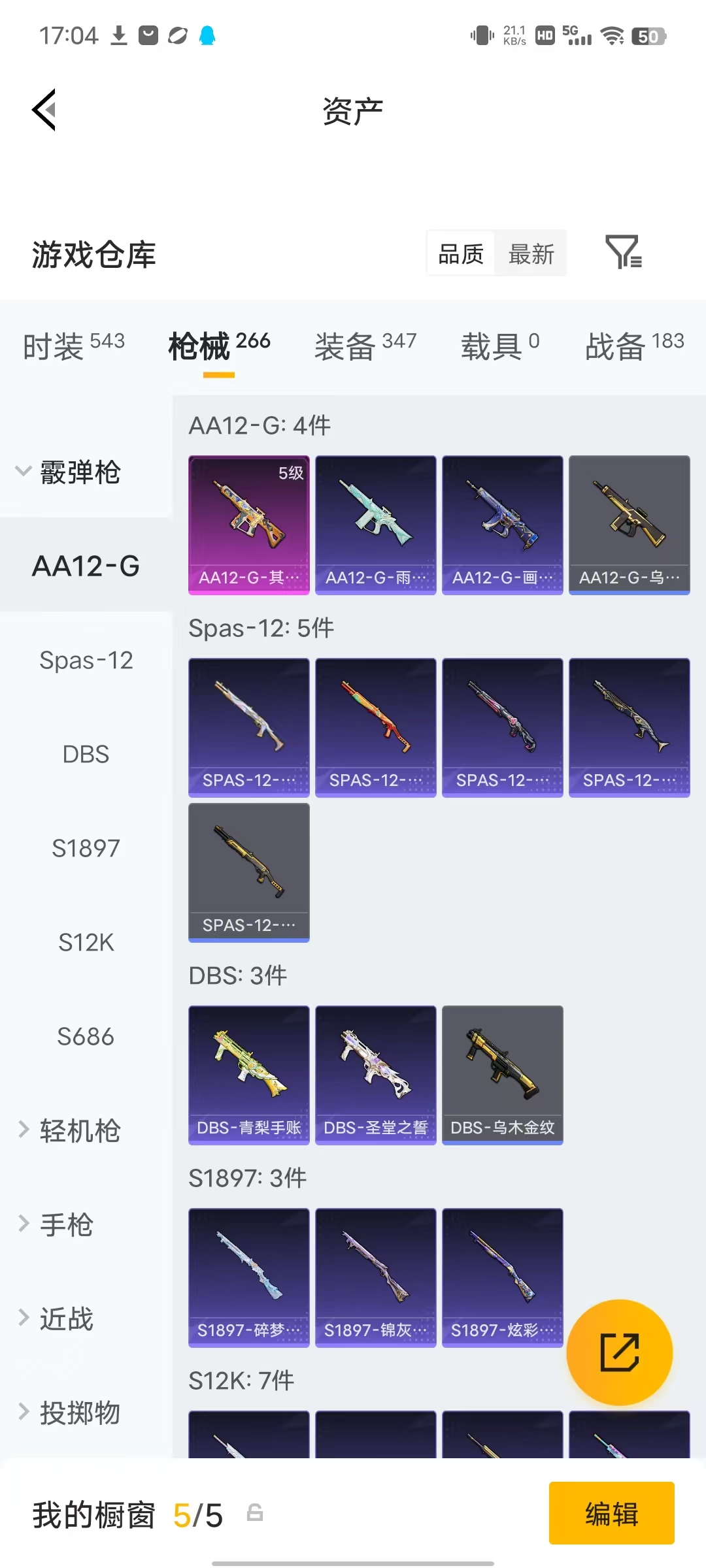Switch to the 战备 tab

635,346
